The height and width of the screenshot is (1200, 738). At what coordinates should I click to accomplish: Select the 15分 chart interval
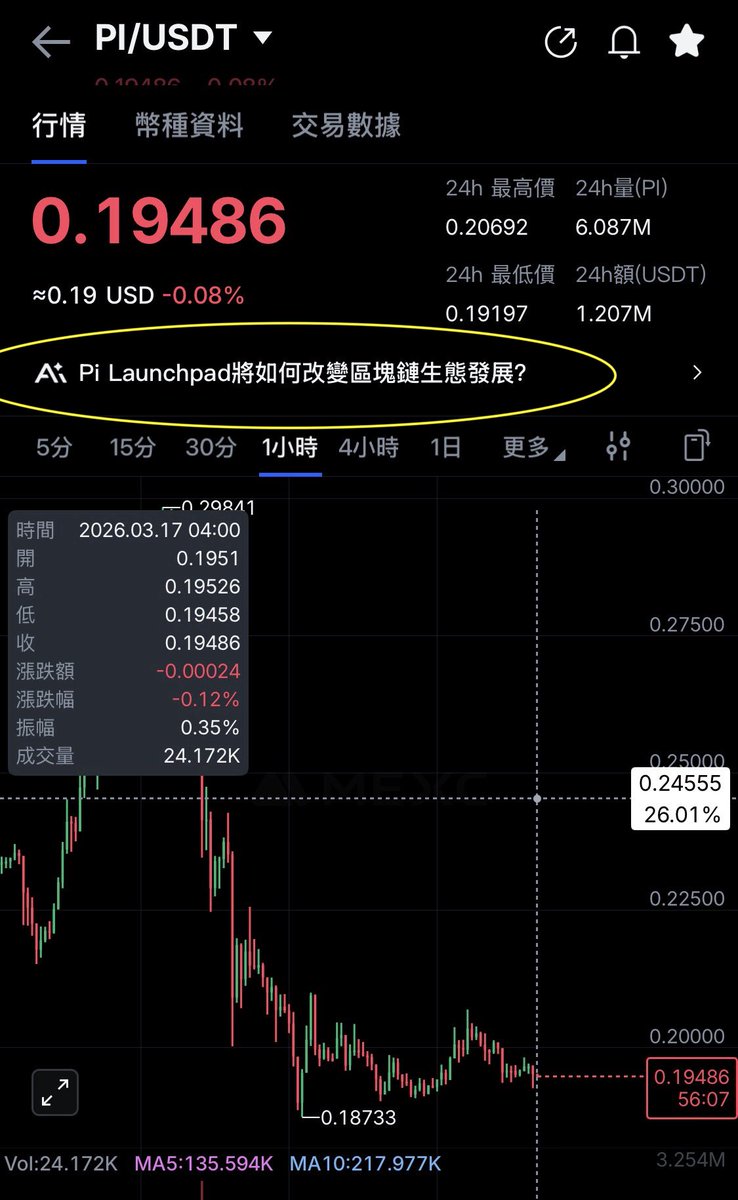point(134,447)
